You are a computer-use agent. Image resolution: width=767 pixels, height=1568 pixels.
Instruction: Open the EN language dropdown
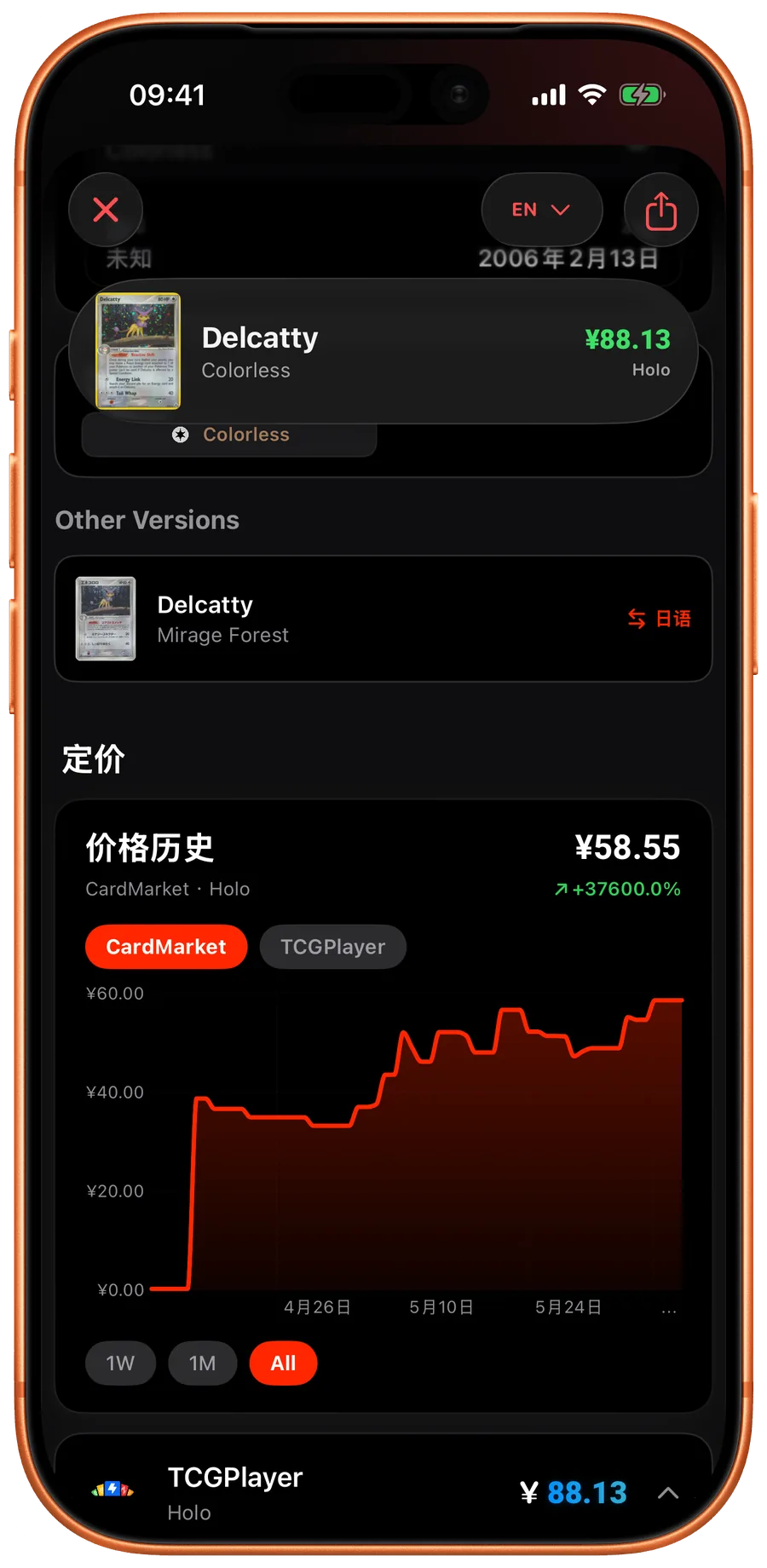542,210
